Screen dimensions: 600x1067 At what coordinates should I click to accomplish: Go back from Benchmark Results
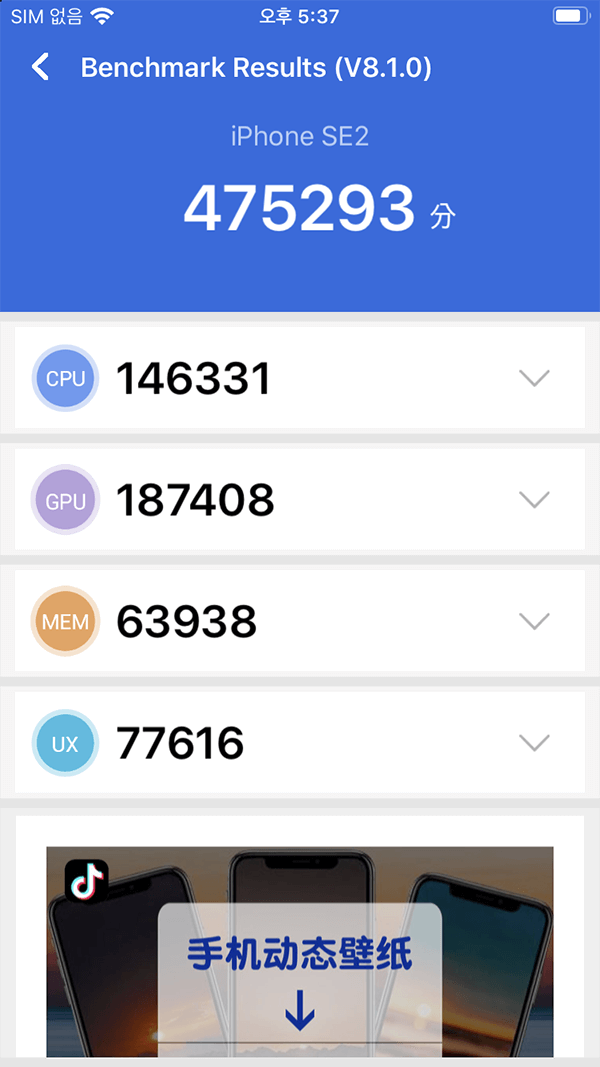point(41,68)
